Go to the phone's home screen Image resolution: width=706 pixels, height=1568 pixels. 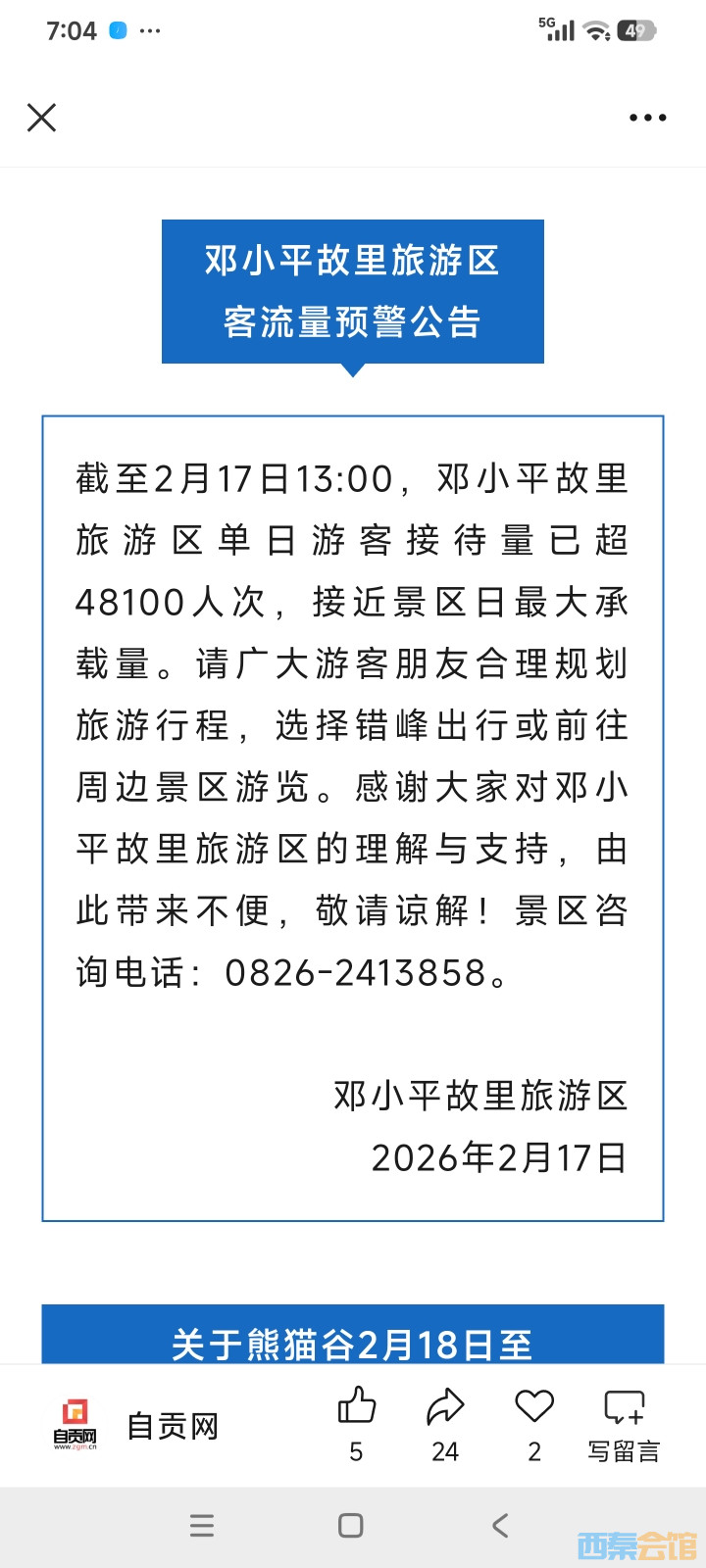pos(350,1525)
